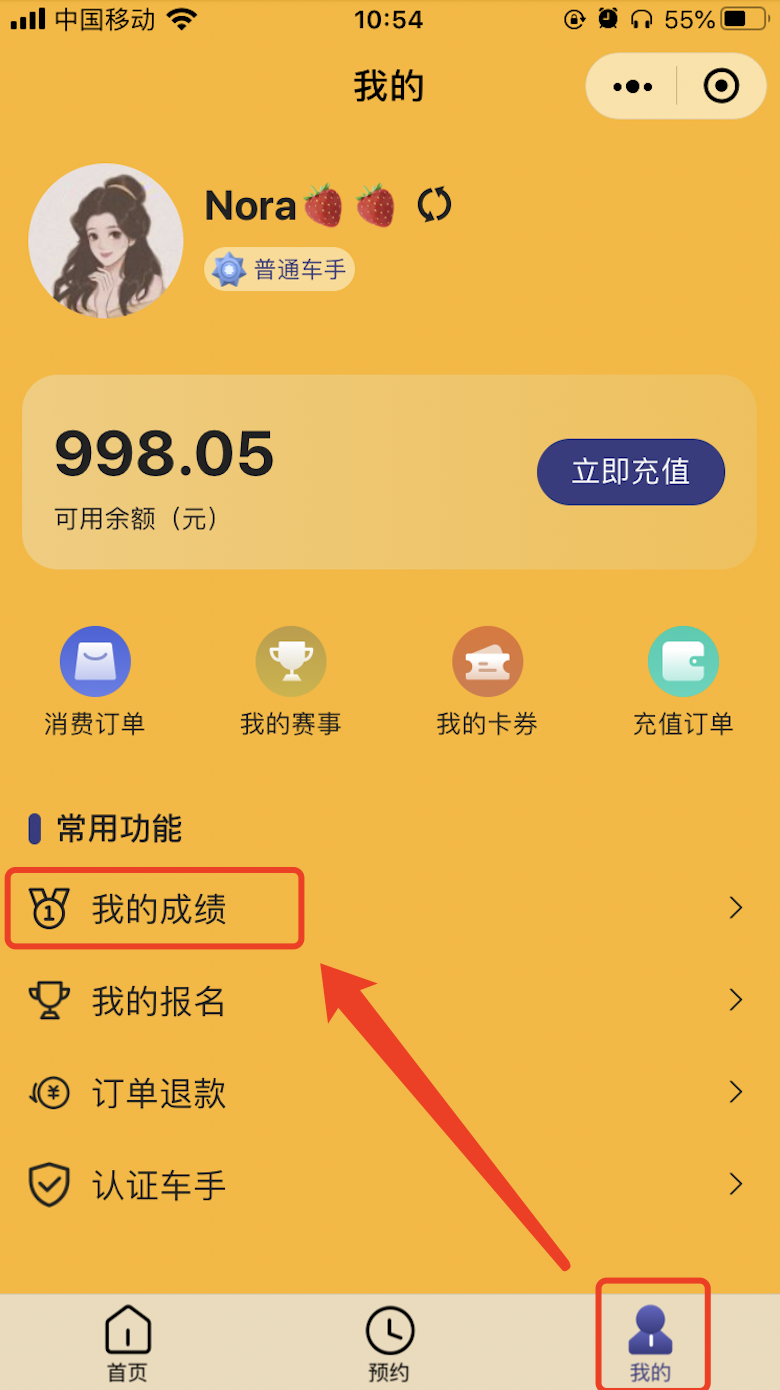
Task: Switch to the 首页 home tab
Action: point(128,1343)
